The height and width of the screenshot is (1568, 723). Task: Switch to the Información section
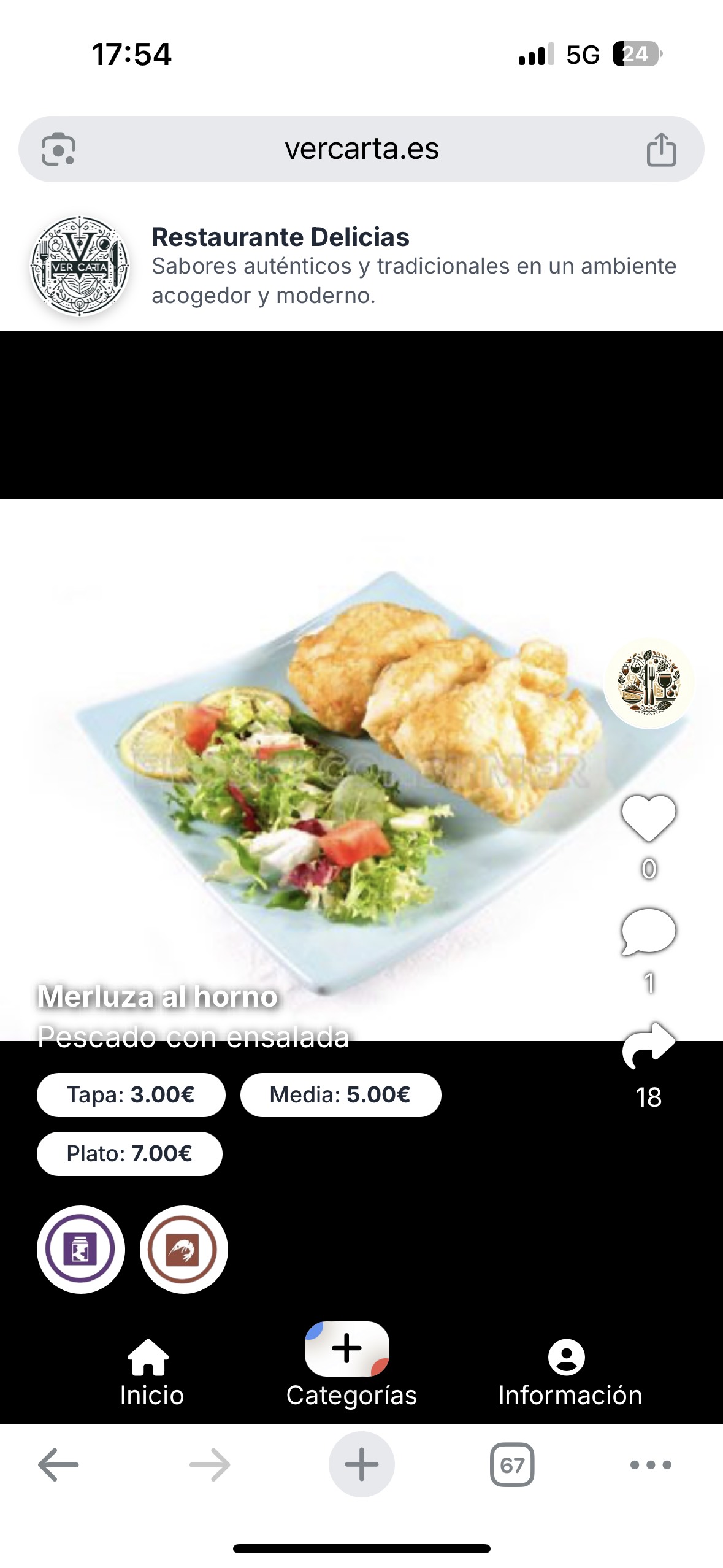coord(570,1374)
